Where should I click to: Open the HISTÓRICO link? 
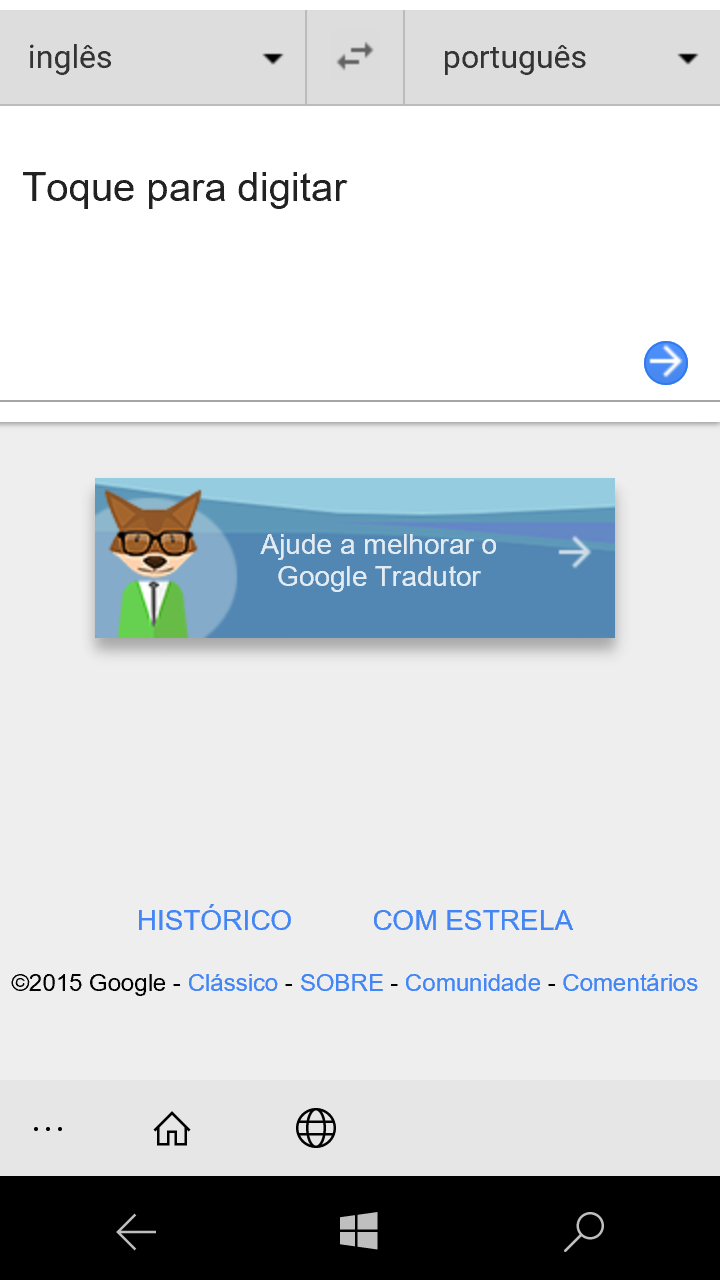pyautogui.click(x=214, y=920)
